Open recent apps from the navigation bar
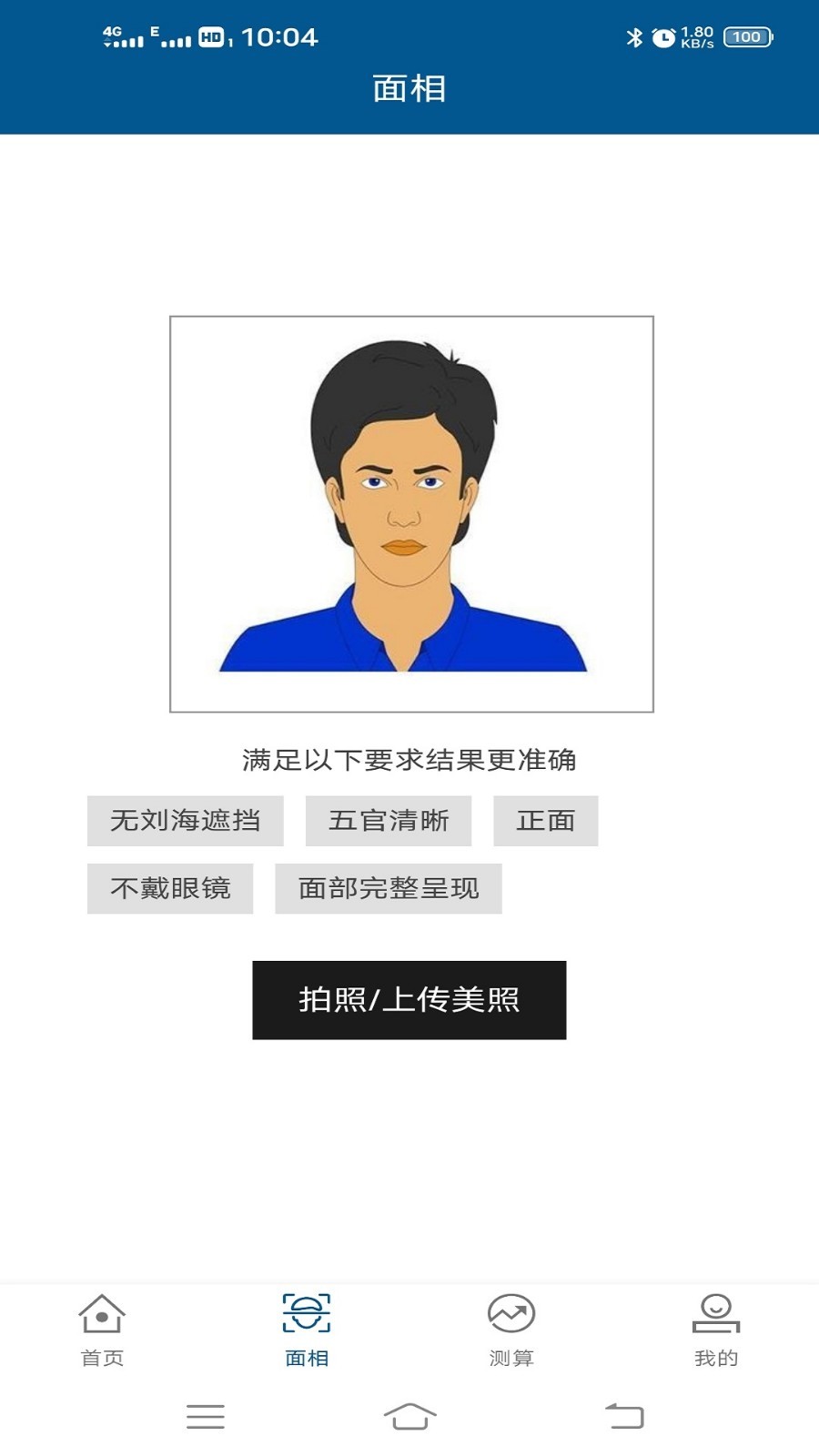Image resolution: width=819 pixels, height=1456 pixels. tap(206, 1416)
